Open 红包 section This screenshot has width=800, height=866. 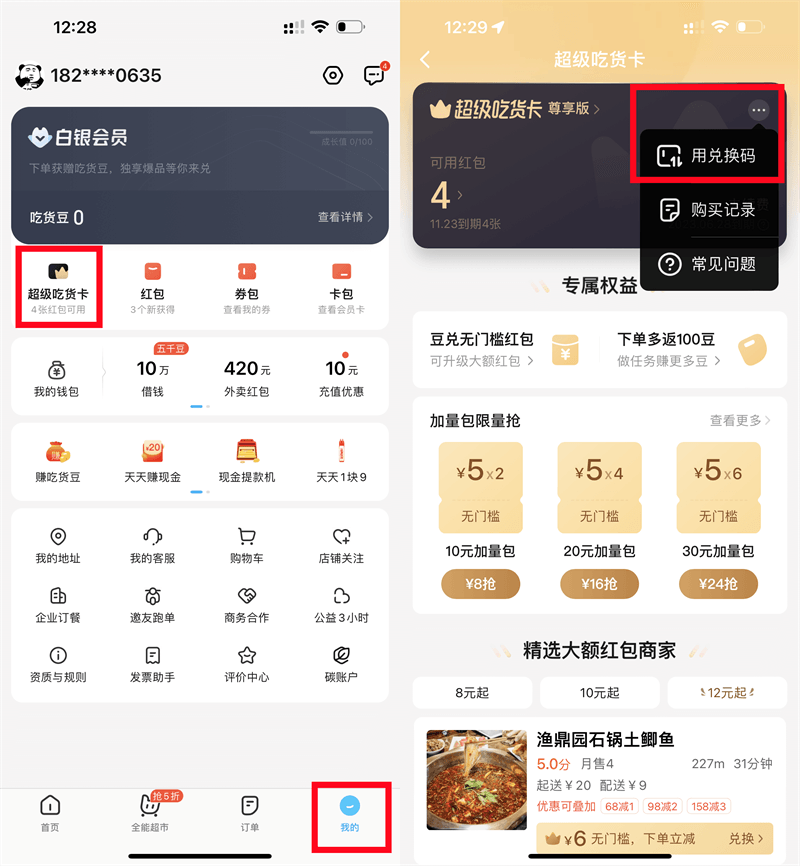click(x=152, y=287)
